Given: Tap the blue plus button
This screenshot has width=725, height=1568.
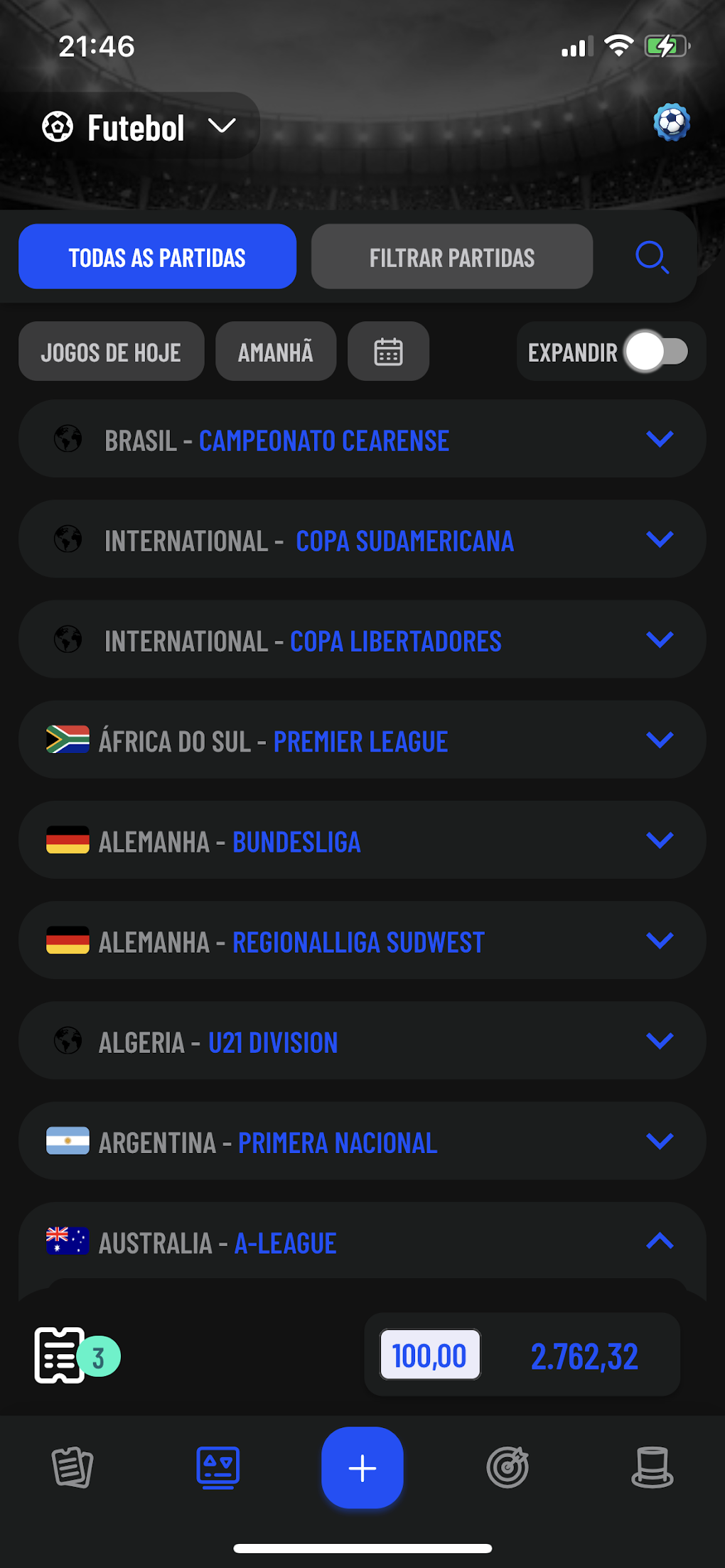Looking at the screenshot, I should [362, 1467].
